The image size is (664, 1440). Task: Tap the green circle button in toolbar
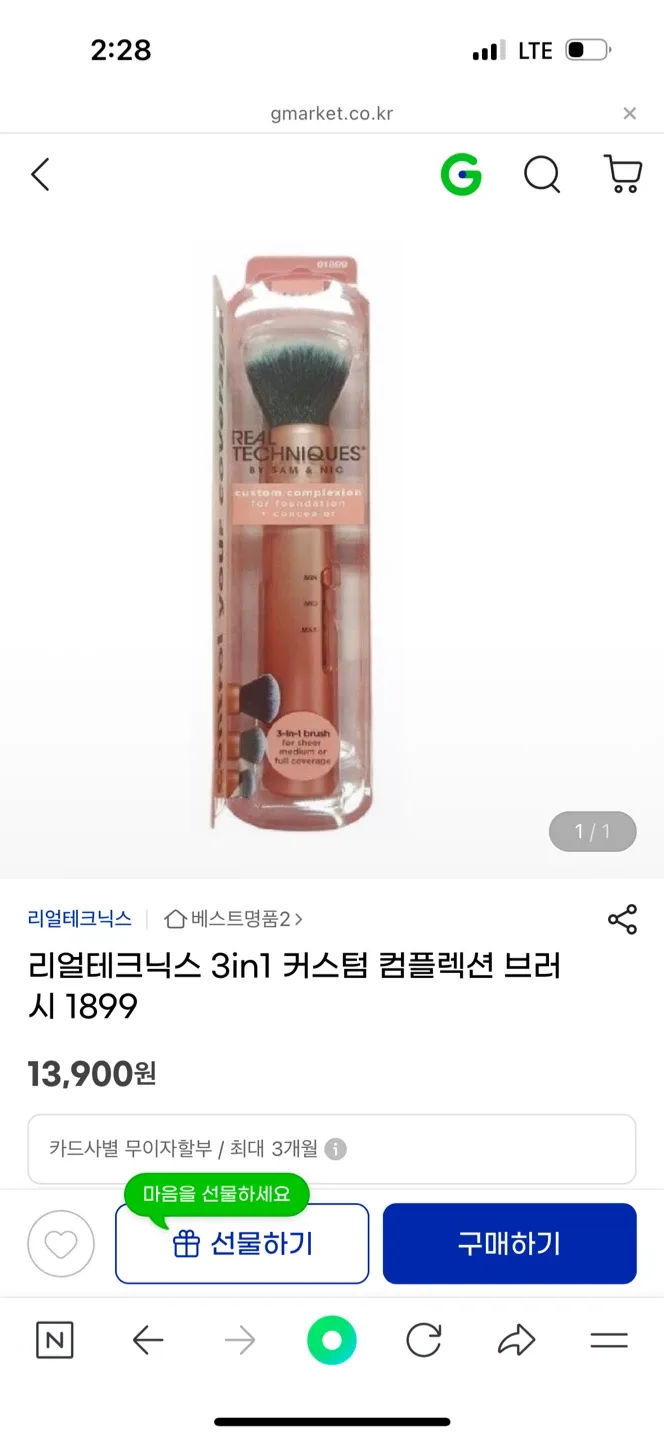(x=331, y=1340)
